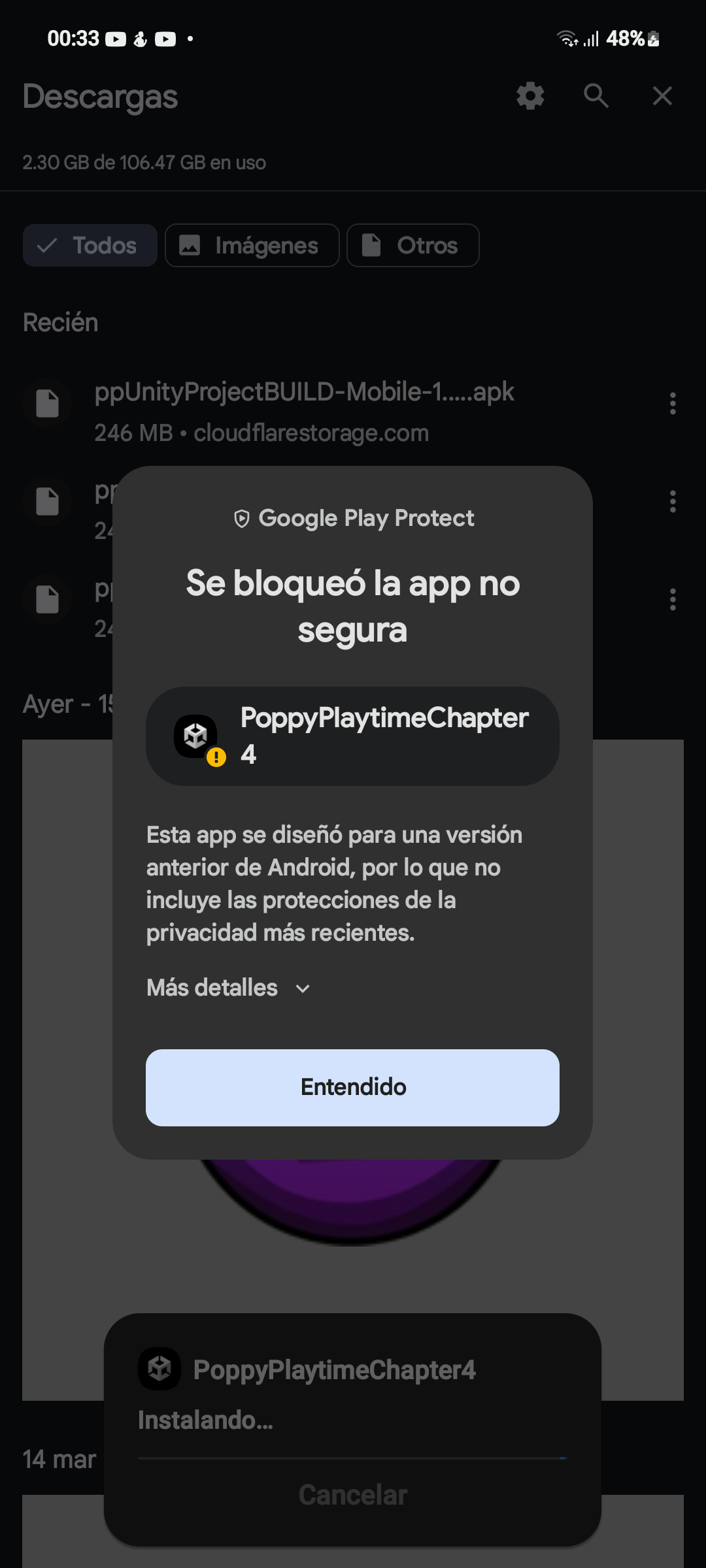Close the Descargas screen
The height and width of the screenshot is (1568, 706).
click(x=662, y=96)
